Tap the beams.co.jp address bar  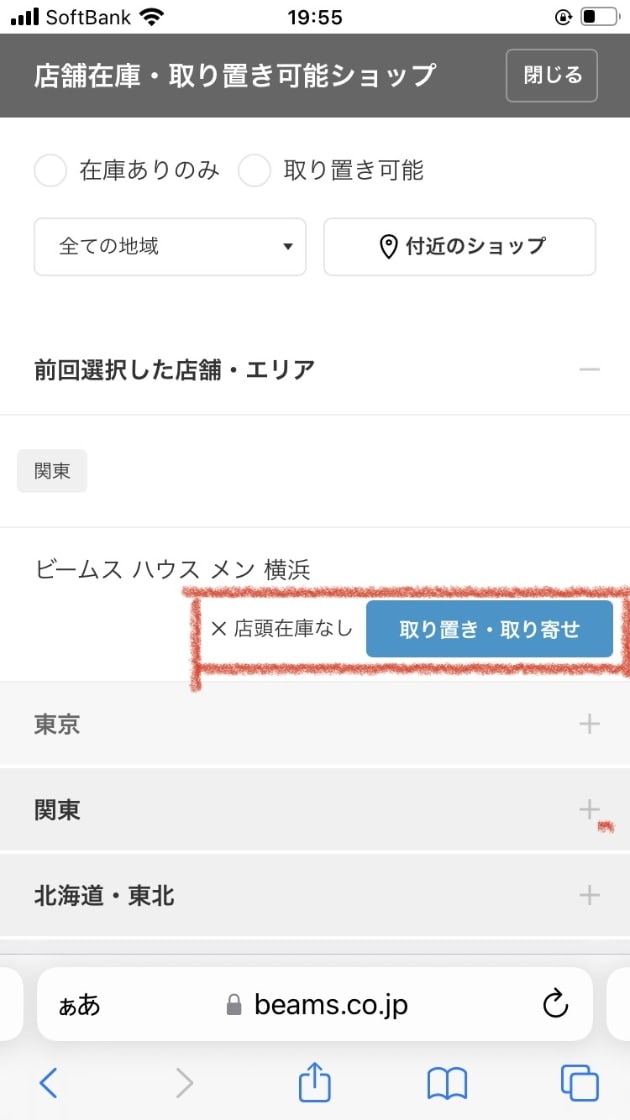pyautogui.click(x=320, y=1004)
